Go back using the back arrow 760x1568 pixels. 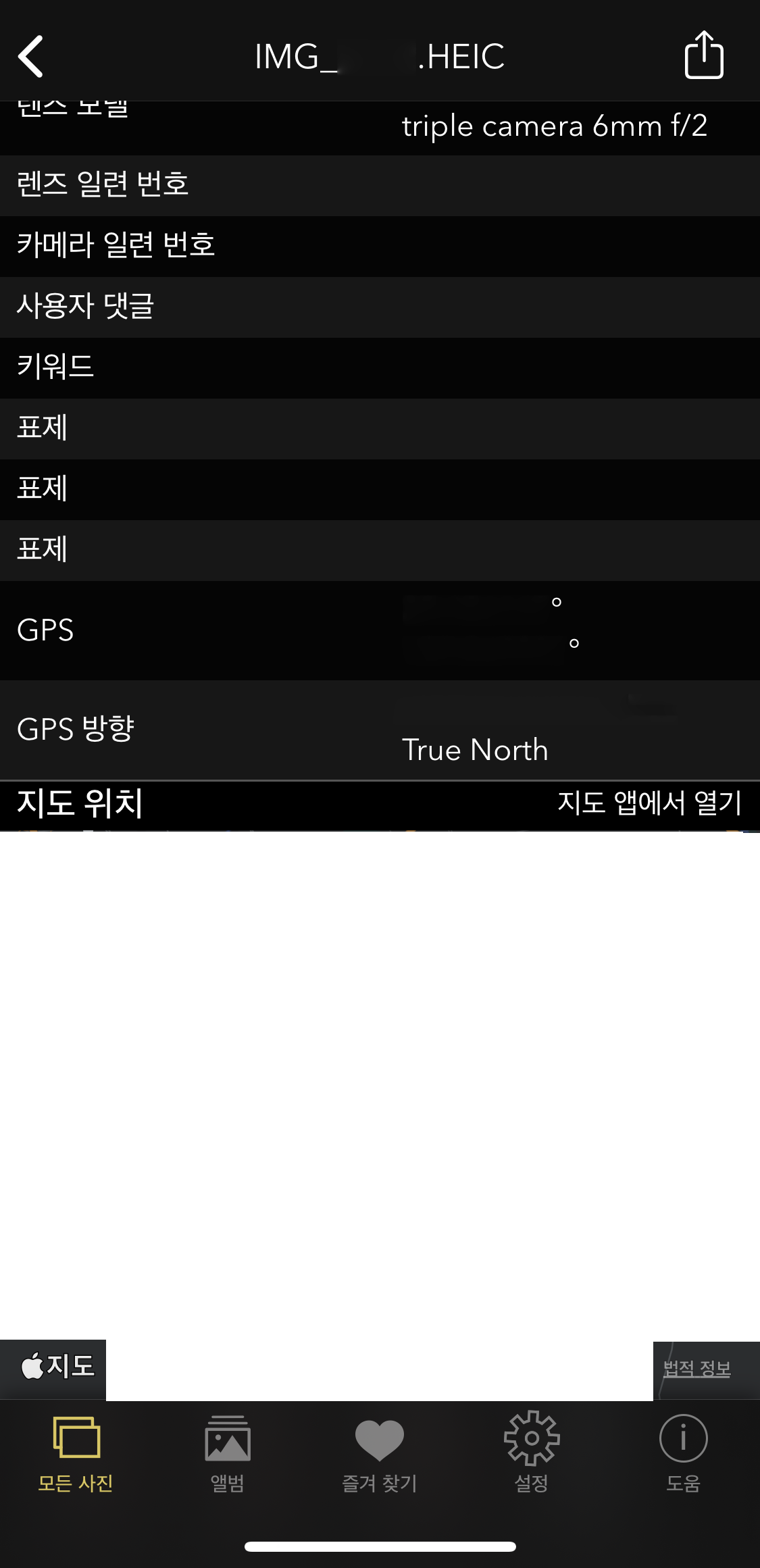click(30, 55)
